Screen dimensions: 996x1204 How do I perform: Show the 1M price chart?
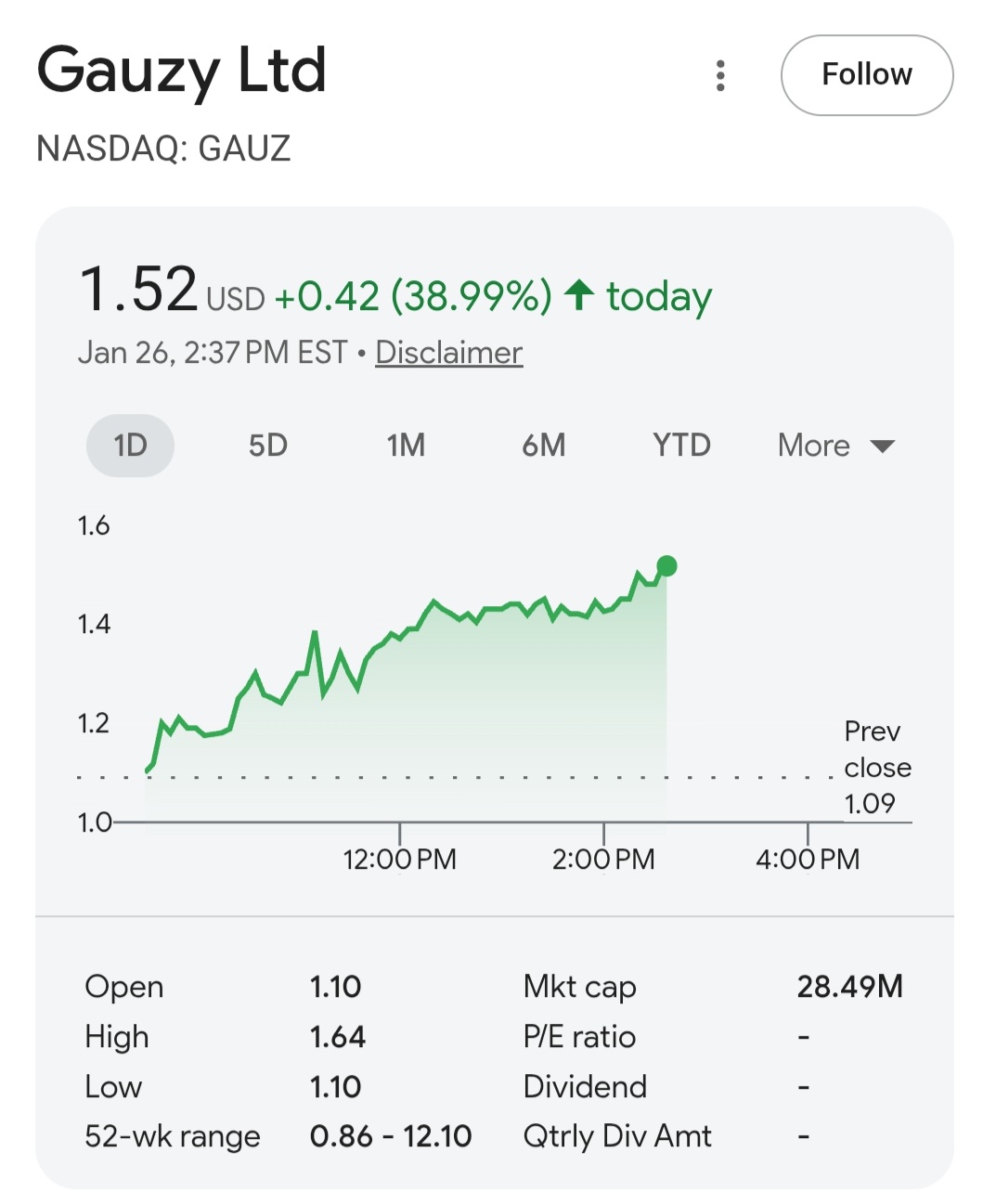(406, 446)
